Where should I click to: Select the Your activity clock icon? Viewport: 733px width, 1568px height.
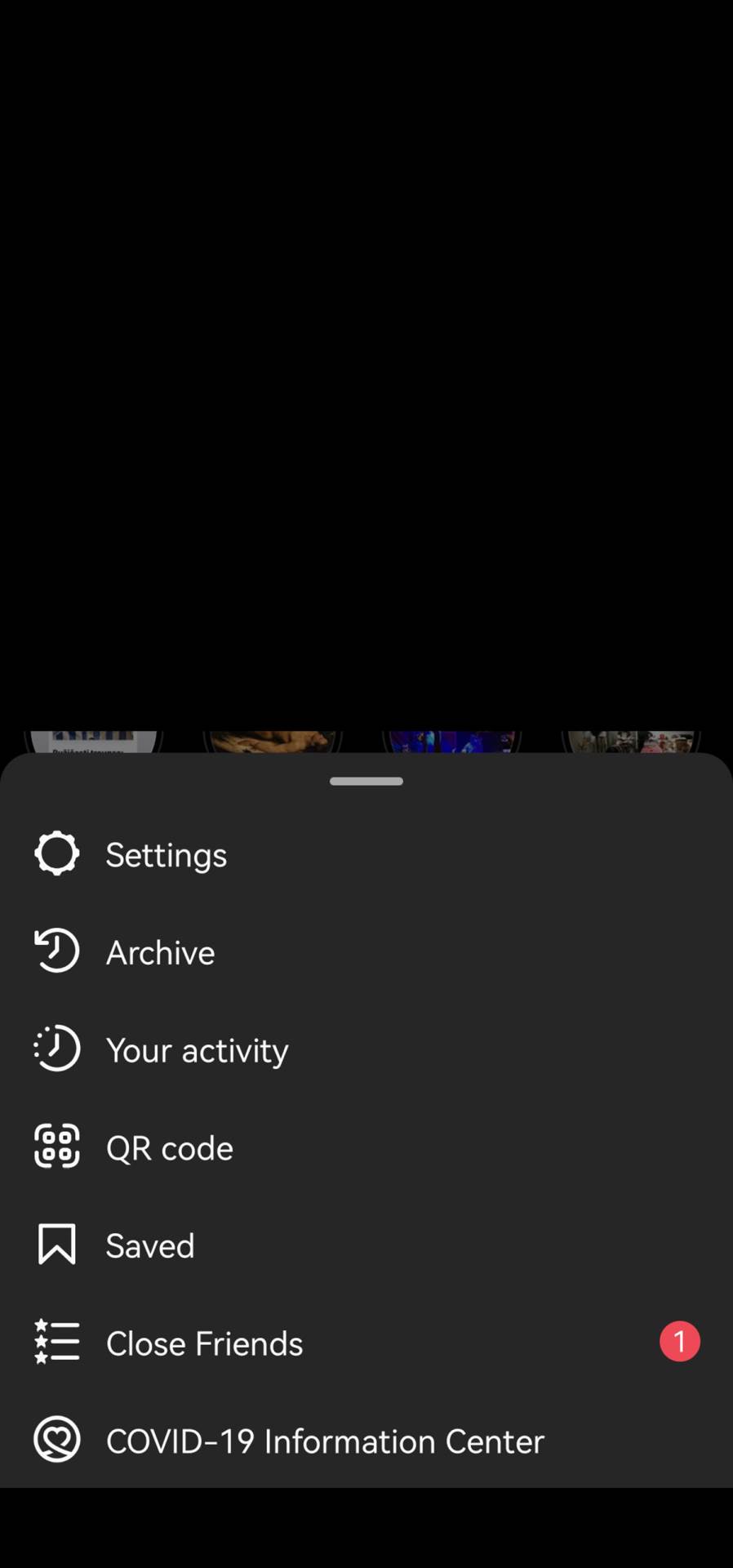pyautogui.click(x=56, y=1048)
